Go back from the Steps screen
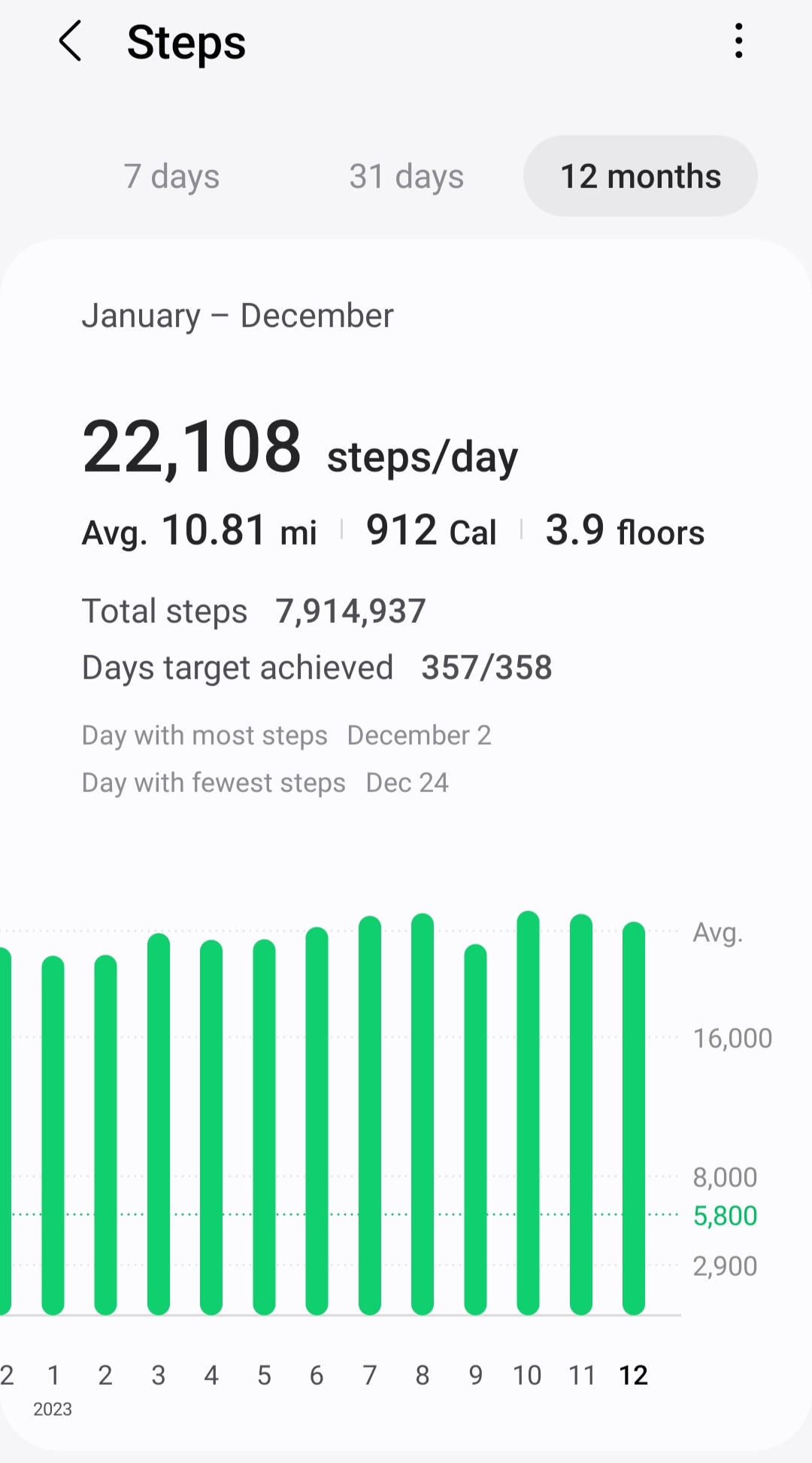This screenshot has height=1463, width=812. point(70,41)
